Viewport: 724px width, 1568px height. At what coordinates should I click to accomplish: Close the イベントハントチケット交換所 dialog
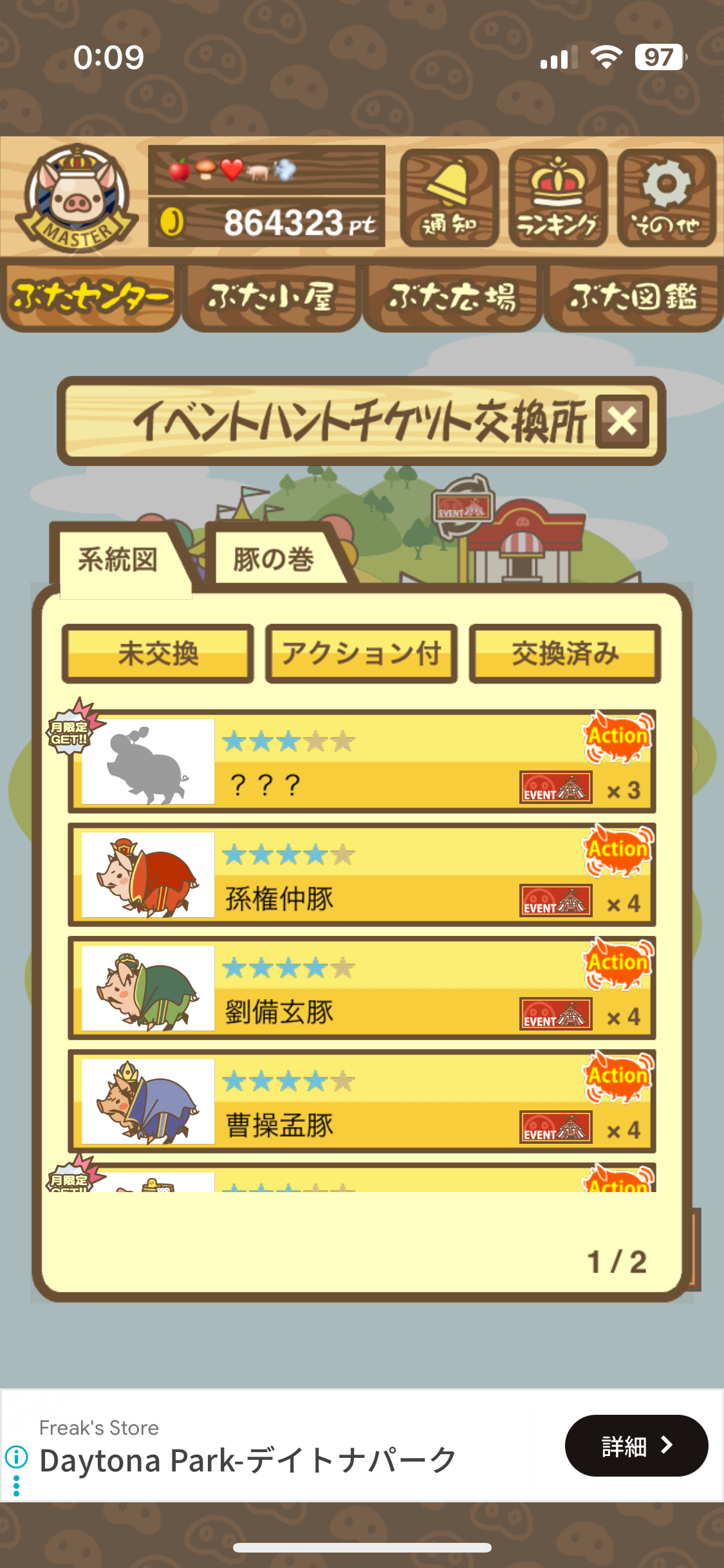(x=622, y=422)
